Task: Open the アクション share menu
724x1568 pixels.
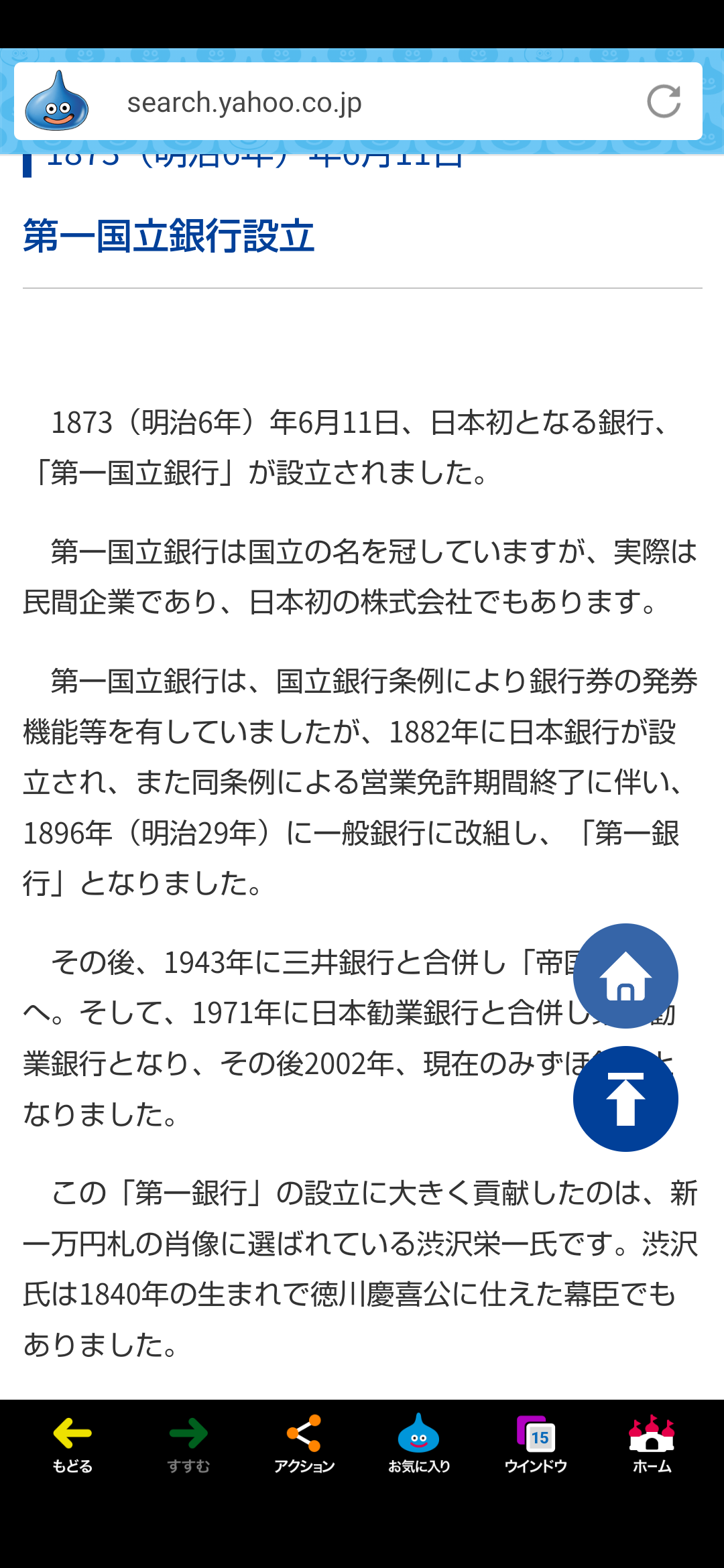Action: tap(304, 1444)
